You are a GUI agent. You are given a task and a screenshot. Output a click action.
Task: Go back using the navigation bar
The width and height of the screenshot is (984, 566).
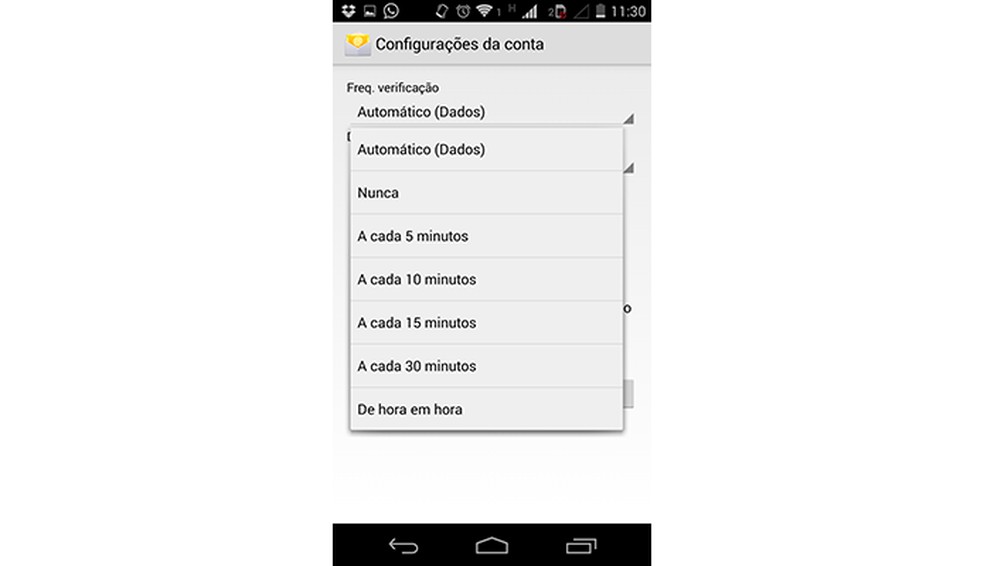point(403,546)
